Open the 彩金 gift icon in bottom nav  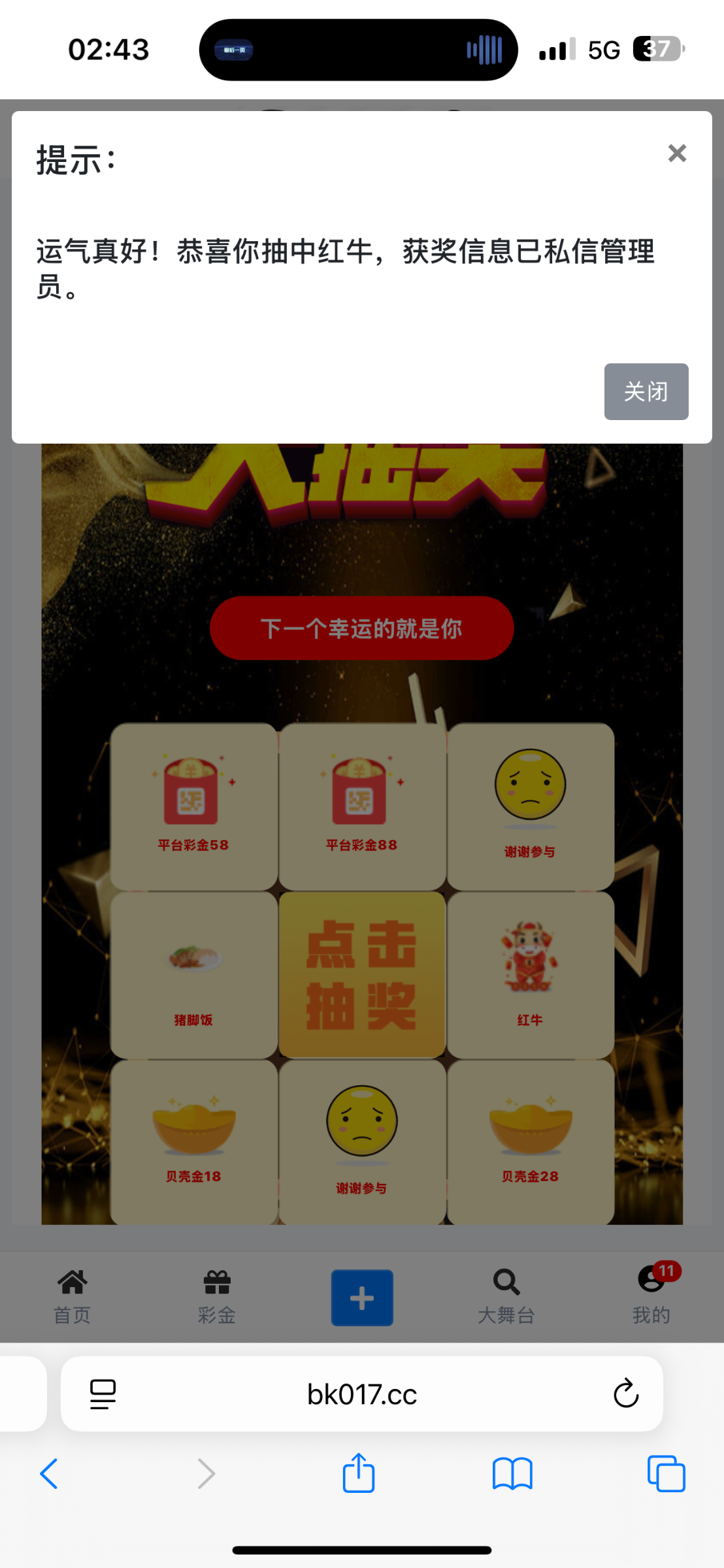217,1282
